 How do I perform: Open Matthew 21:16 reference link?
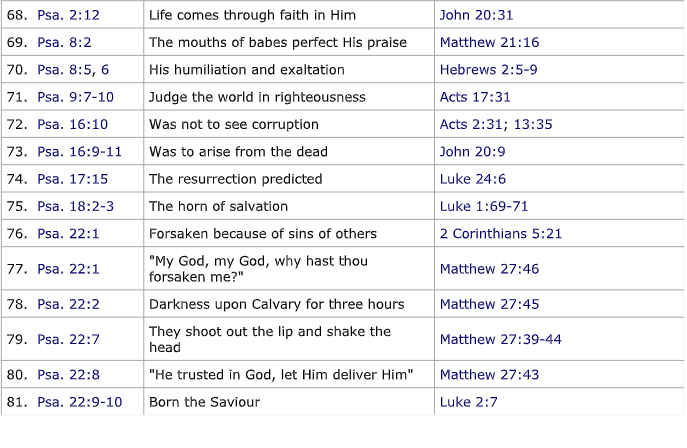pyautogui.click(x=489, y=42)
